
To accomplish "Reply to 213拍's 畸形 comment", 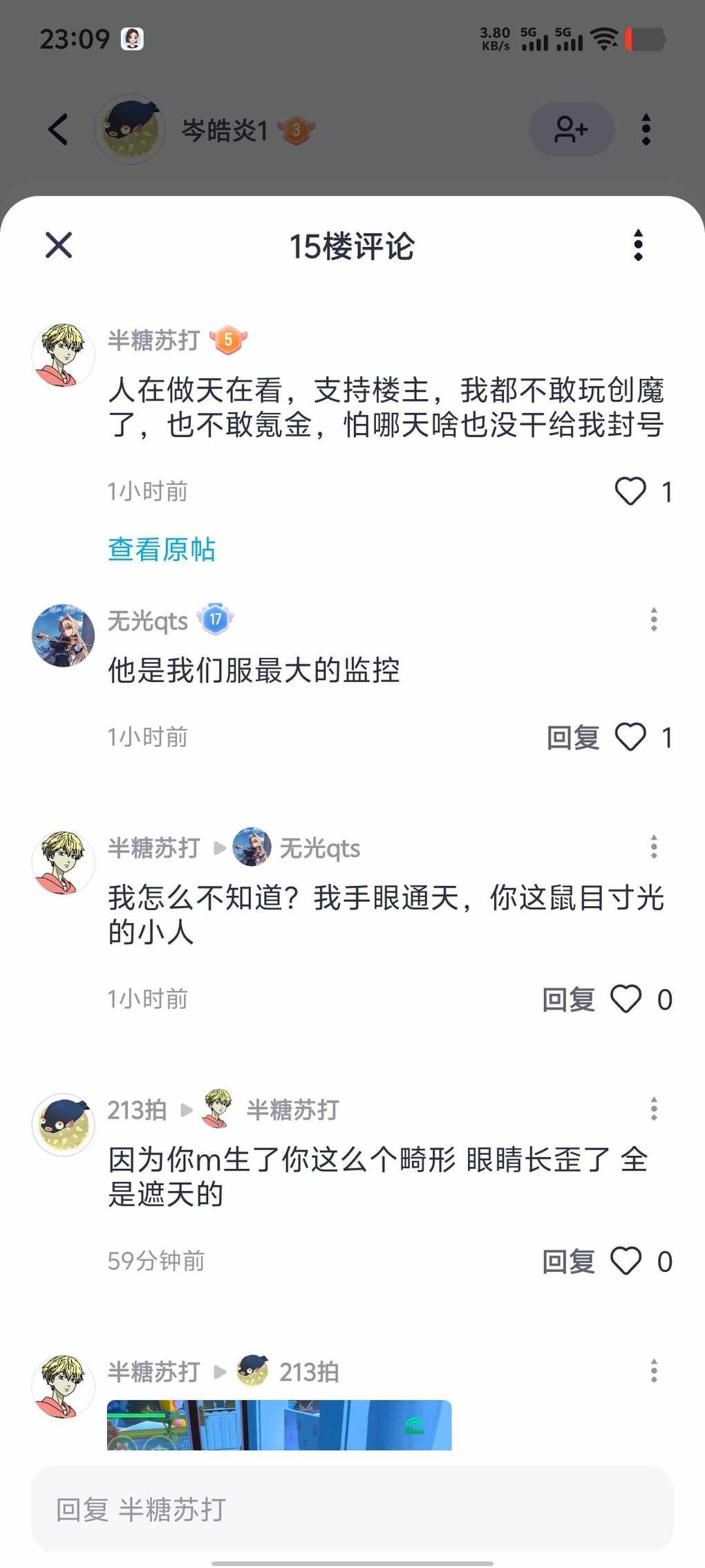I will (568, 1262).
